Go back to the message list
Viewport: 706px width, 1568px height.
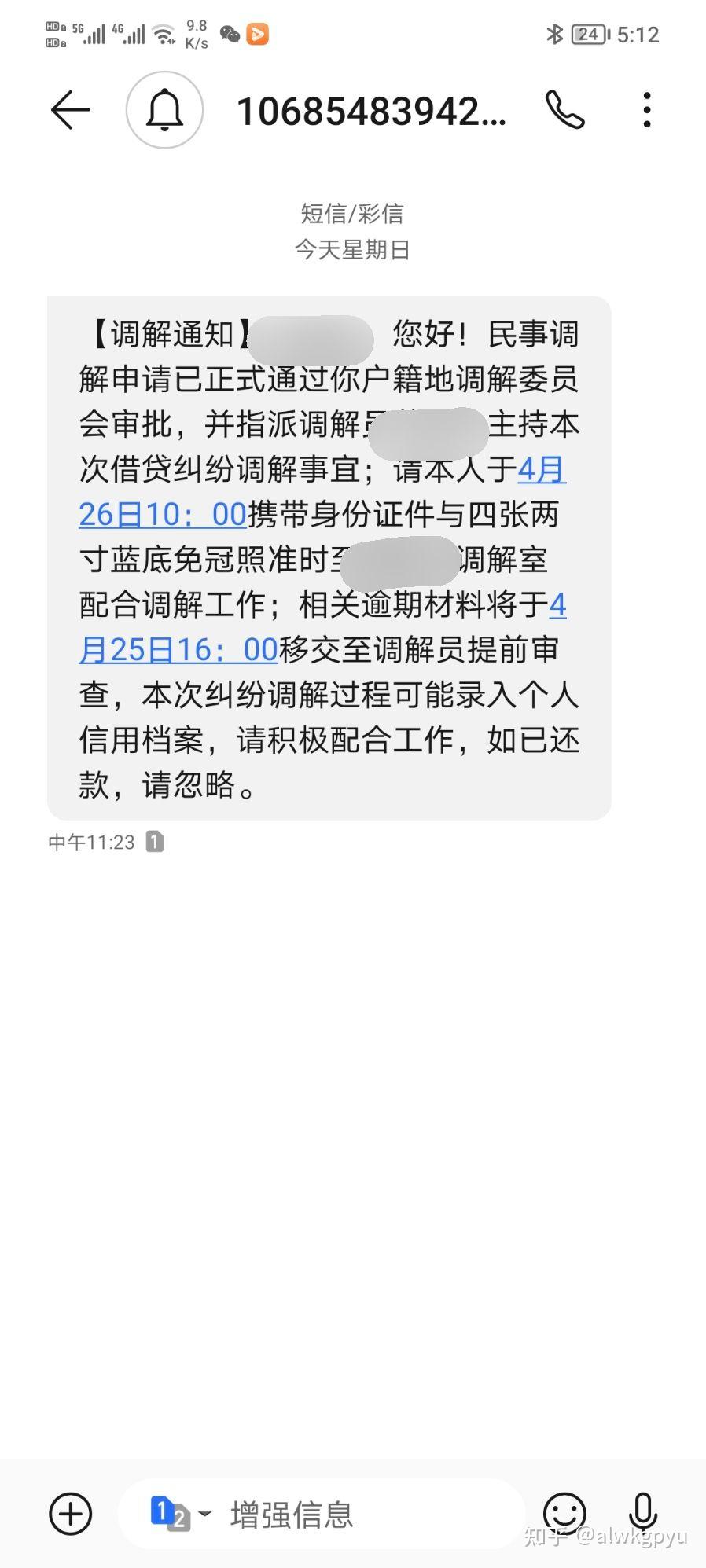pos(71,109)
